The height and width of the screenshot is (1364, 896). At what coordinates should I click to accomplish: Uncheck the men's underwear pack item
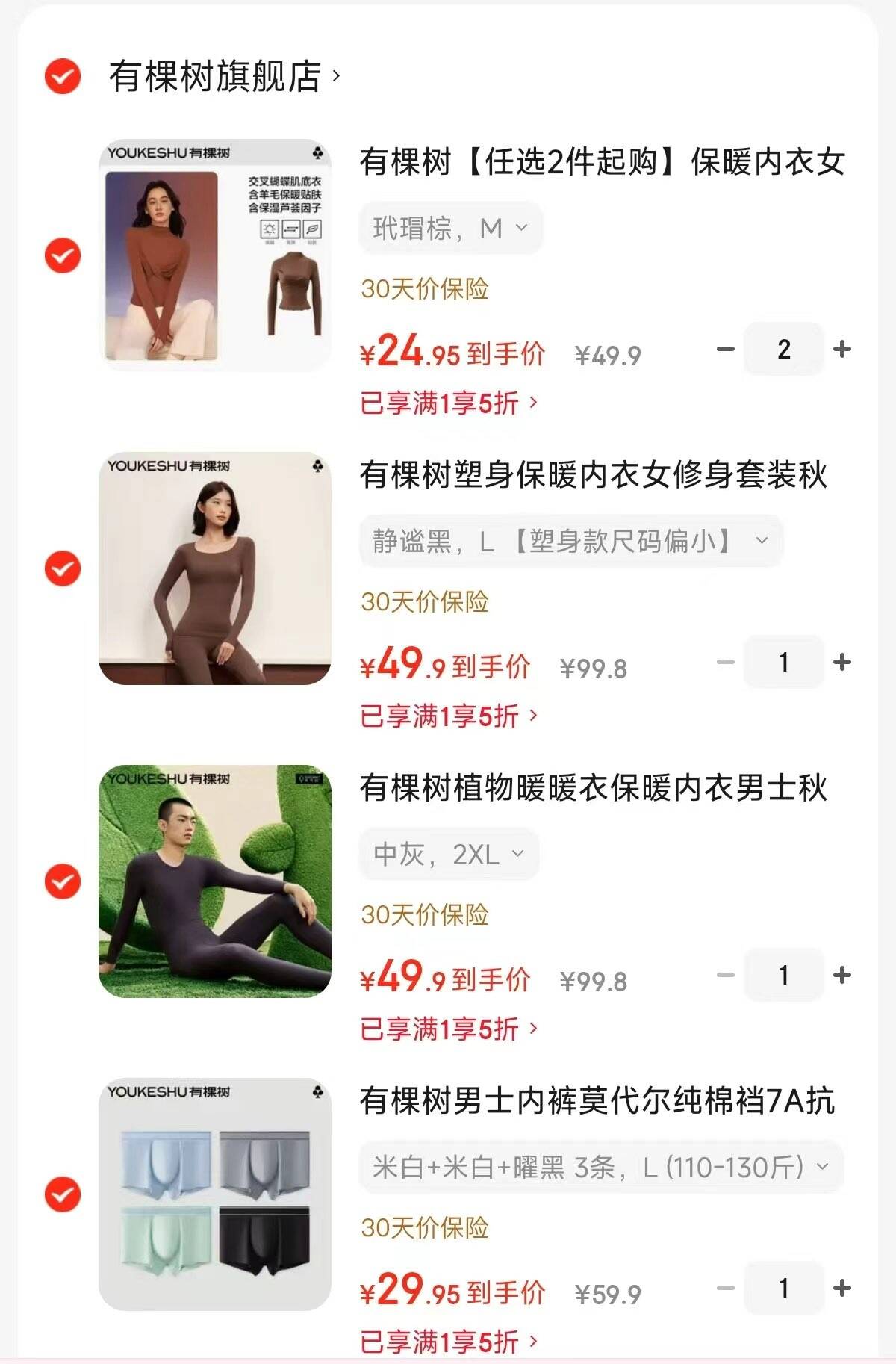click(62, 1194)
